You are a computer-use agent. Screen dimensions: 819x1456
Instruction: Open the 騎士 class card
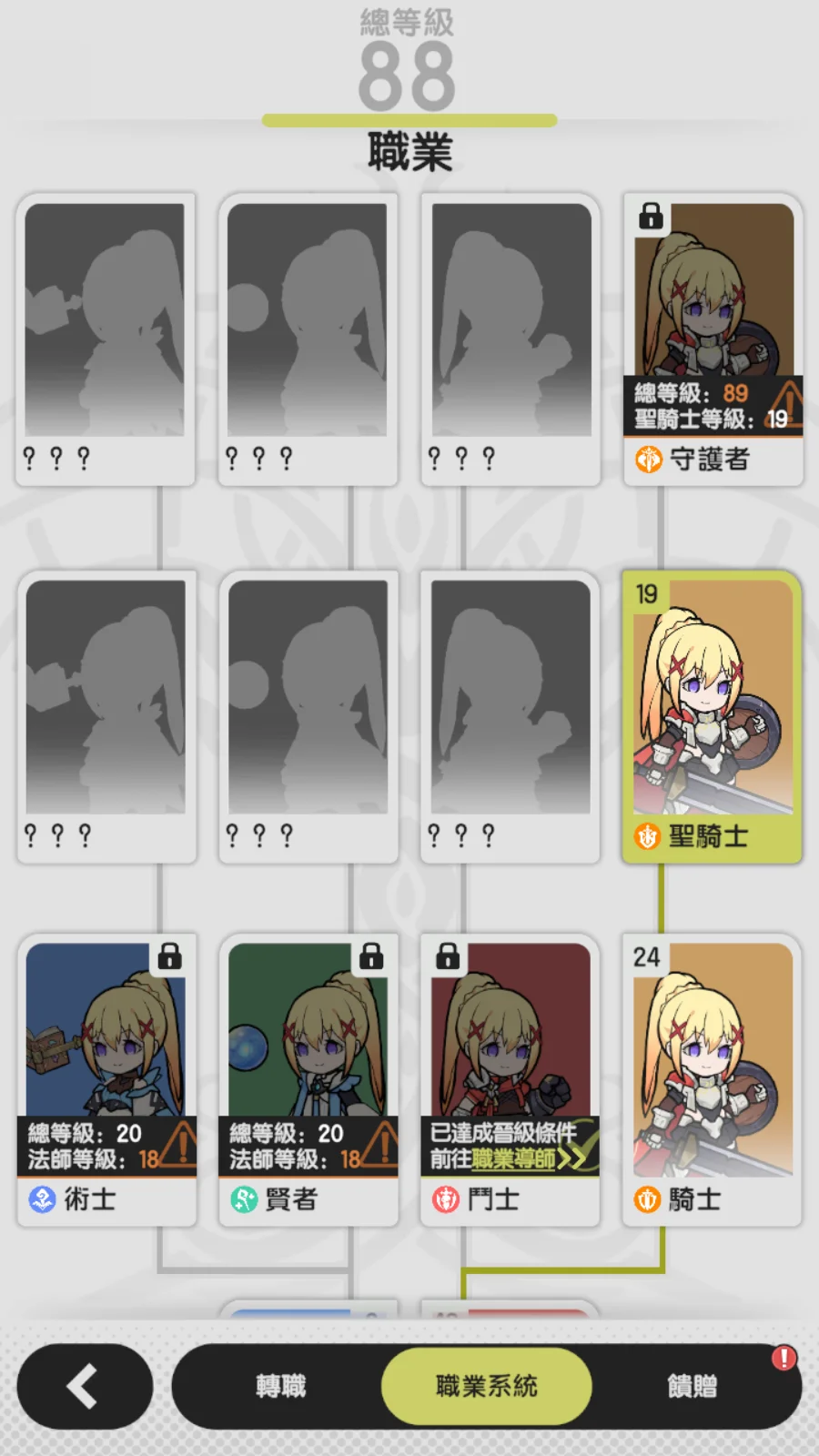713,1080
